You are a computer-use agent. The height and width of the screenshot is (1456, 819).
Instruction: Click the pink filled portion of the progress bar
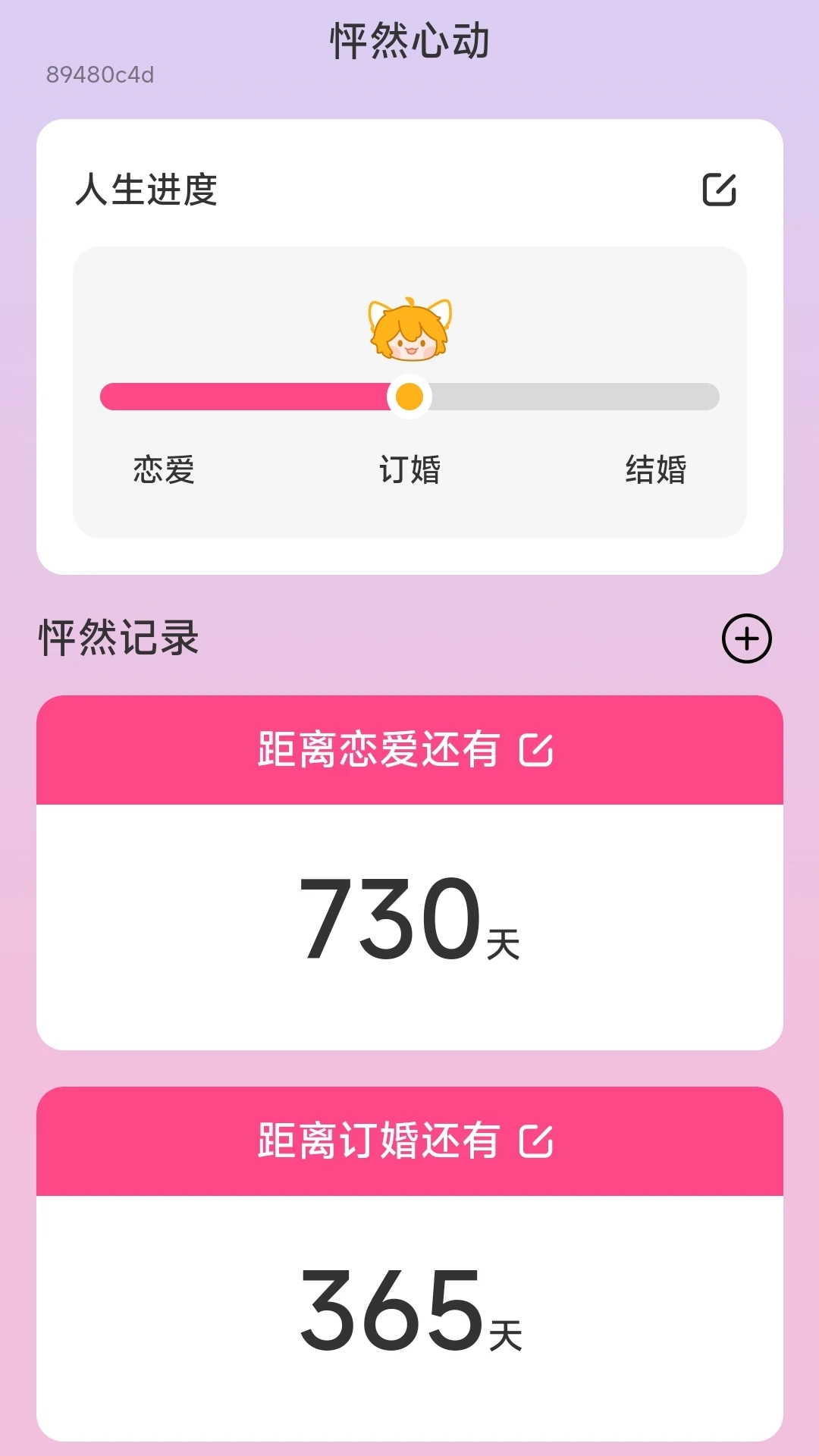[250, 395]
